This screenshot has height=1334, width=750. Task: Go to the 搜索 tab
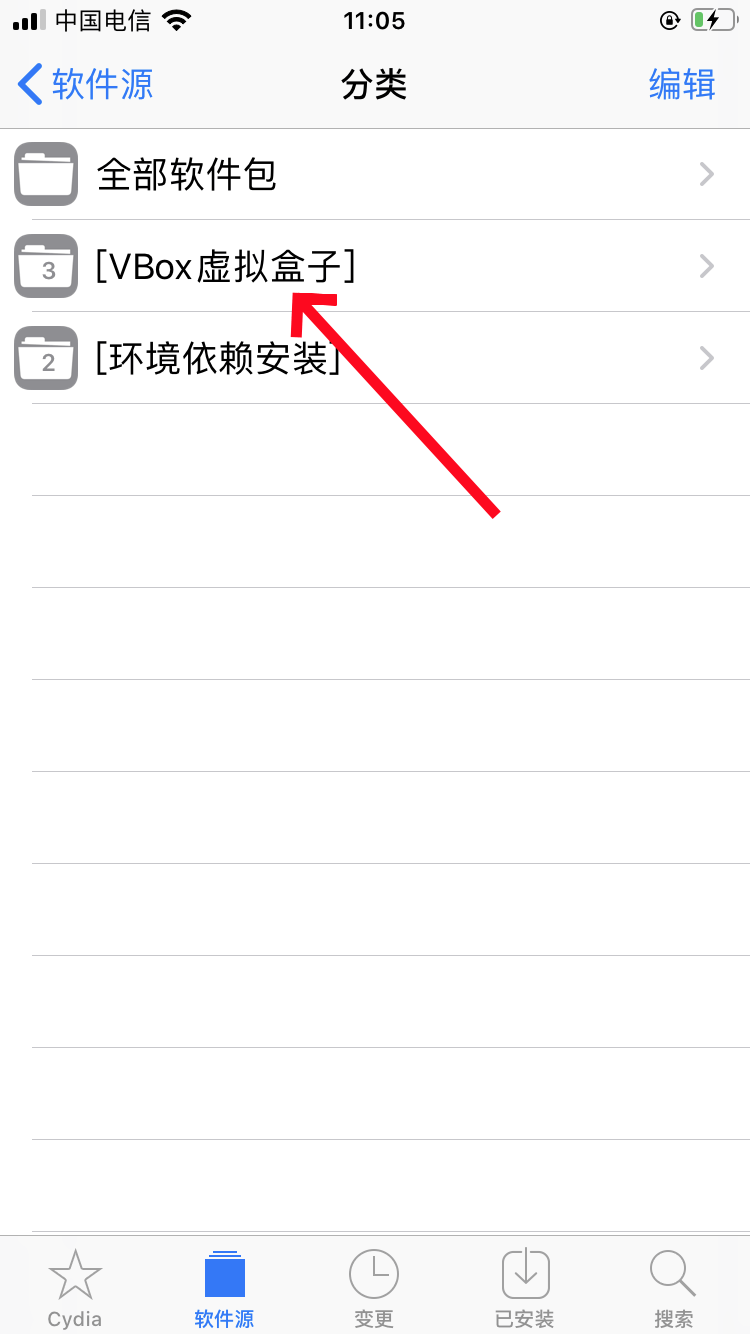point(673,1287)
